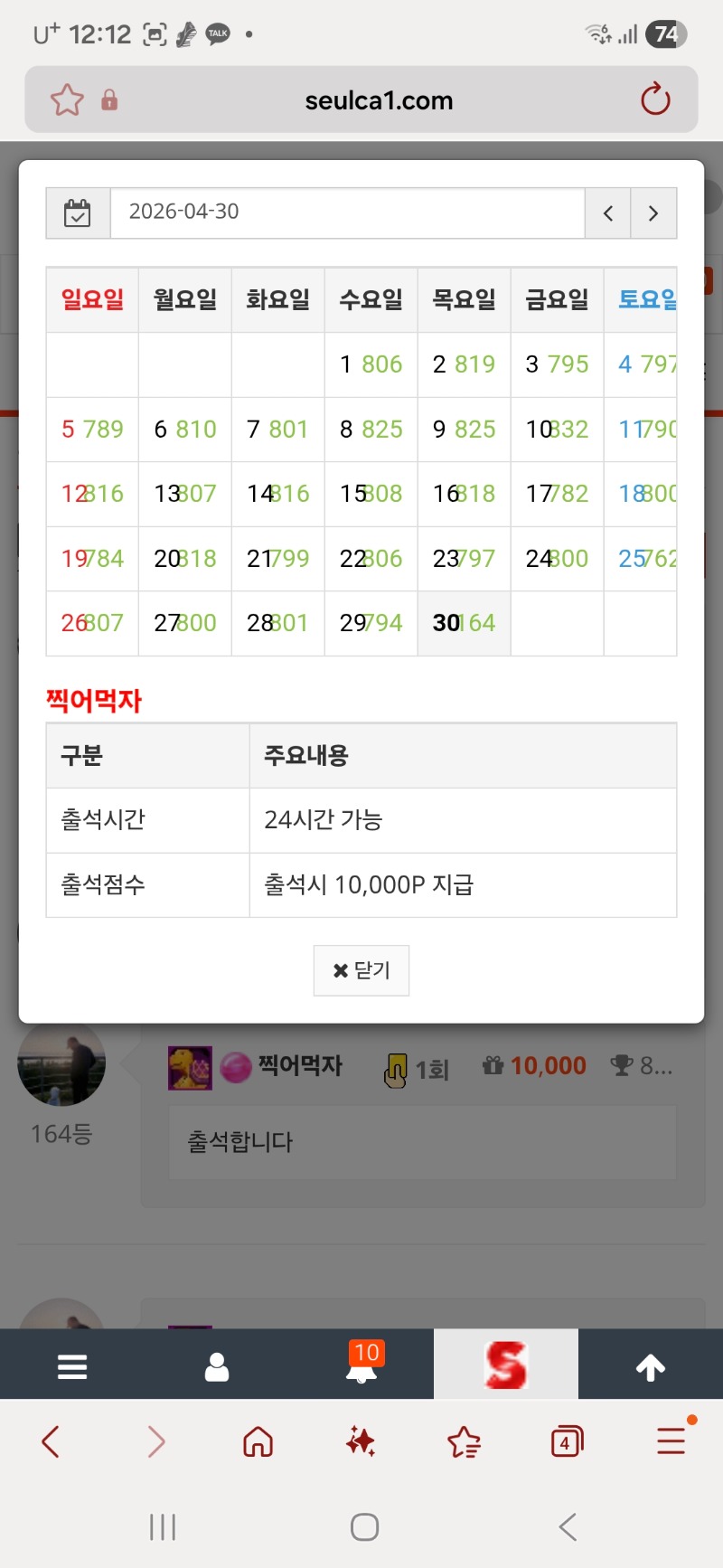Bookmark this site with the star icon

pos(67,99)
